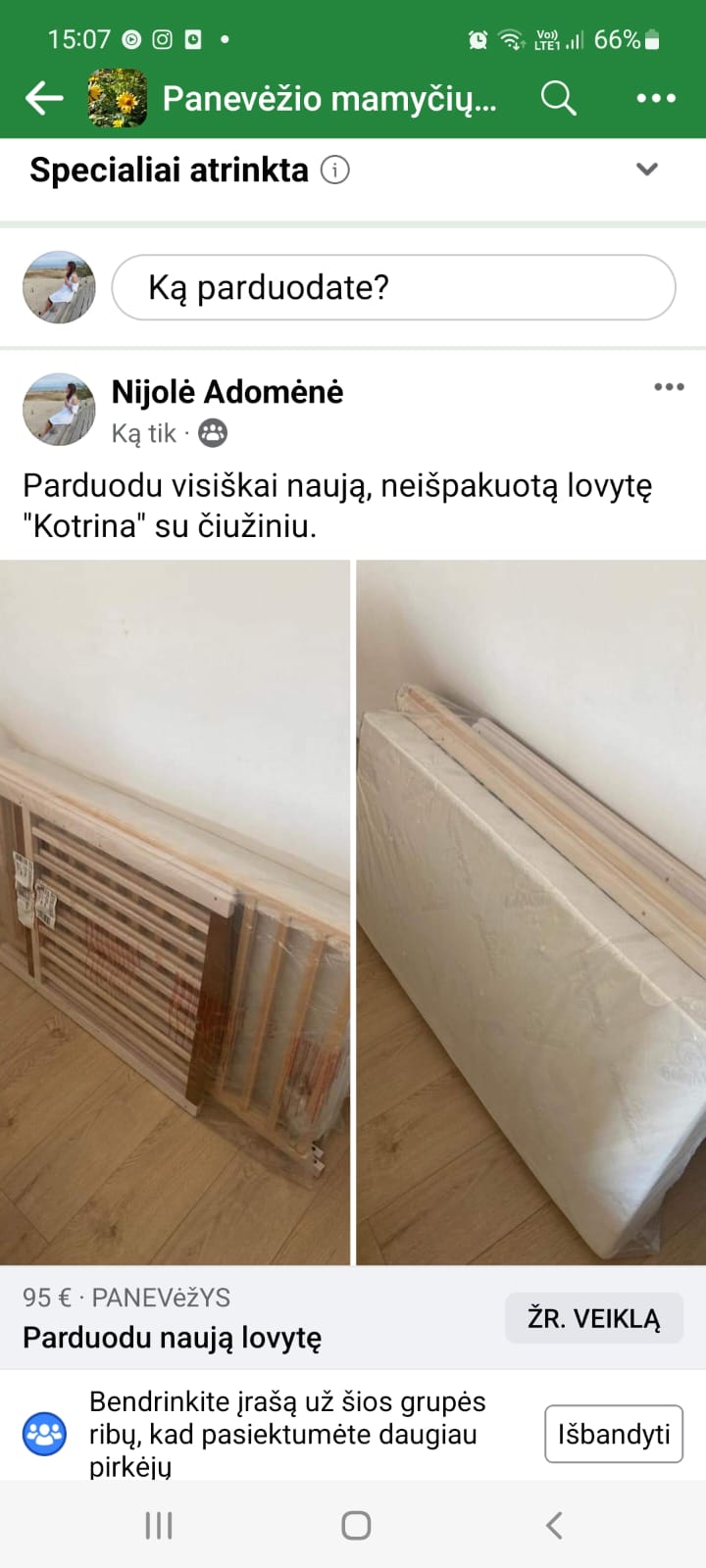Open search in Panevėžio mamyčių group
Image resolution: width=706 pixels, height=1568 pixels.
[x=558, y=98]
